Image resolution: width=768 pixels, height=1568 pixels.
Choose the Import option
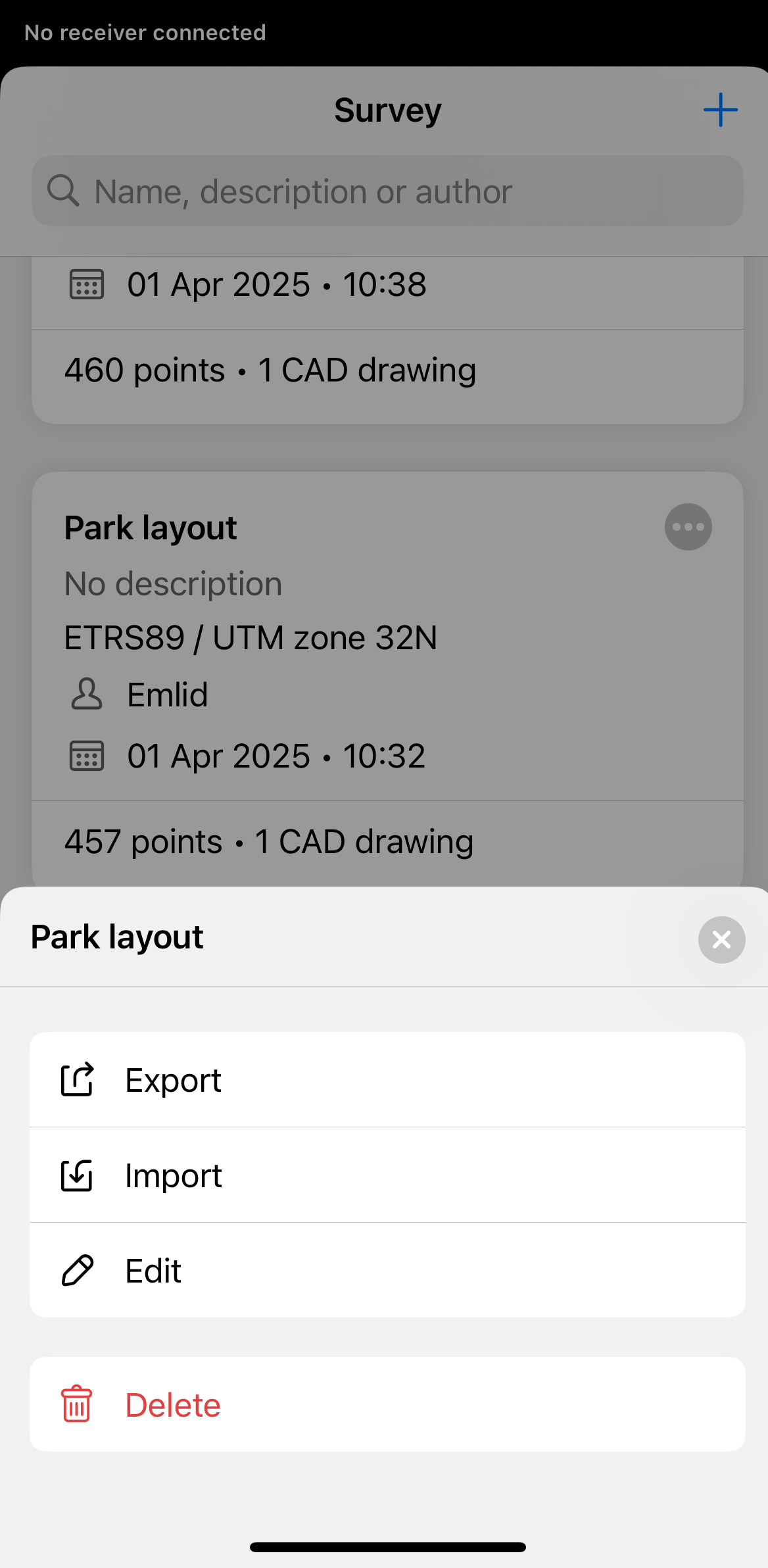(387, 1175)
